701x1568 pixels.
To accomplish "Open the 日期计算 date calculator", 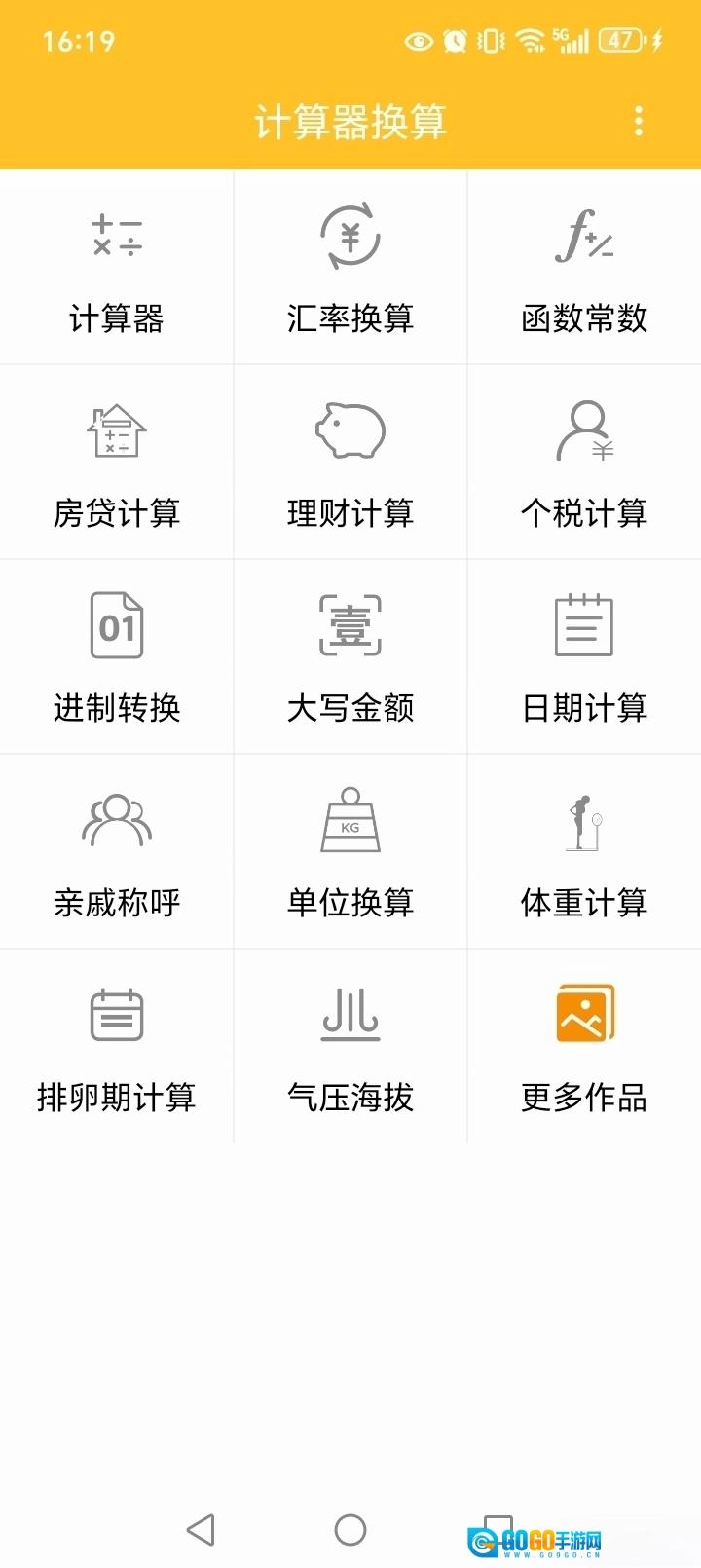I will 584,657.
